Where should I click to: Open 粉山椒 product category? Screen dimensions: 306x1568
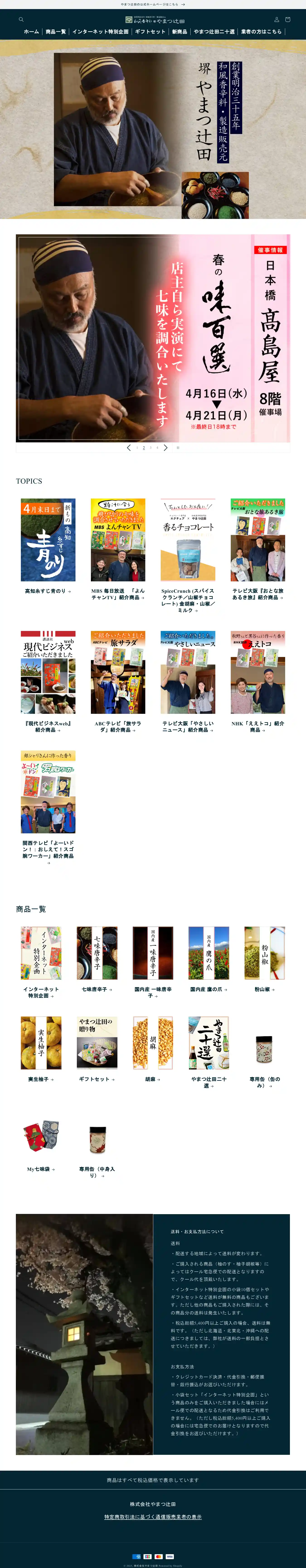tap(264, 989)
